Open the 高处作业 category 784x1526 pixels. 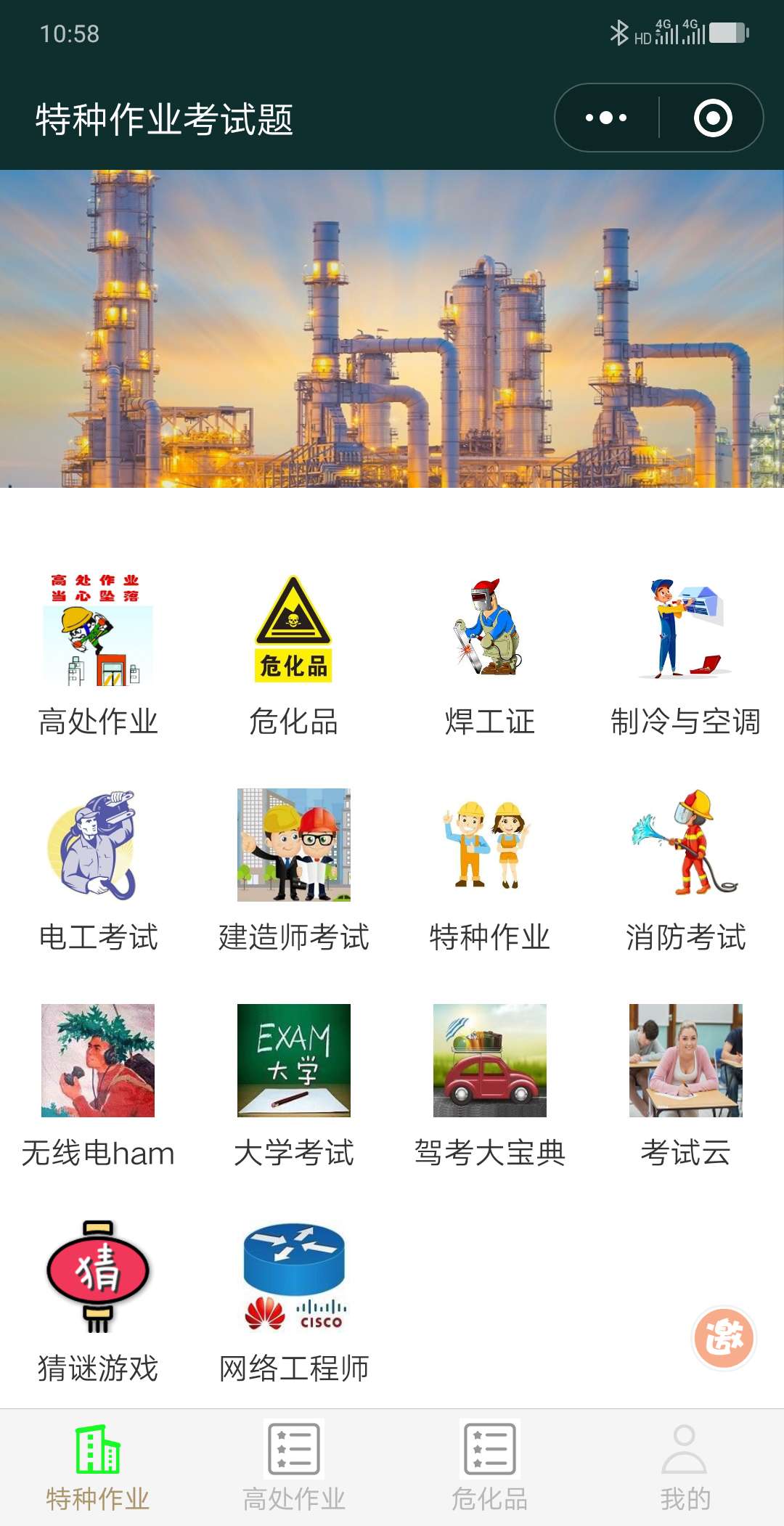(98, 655)
